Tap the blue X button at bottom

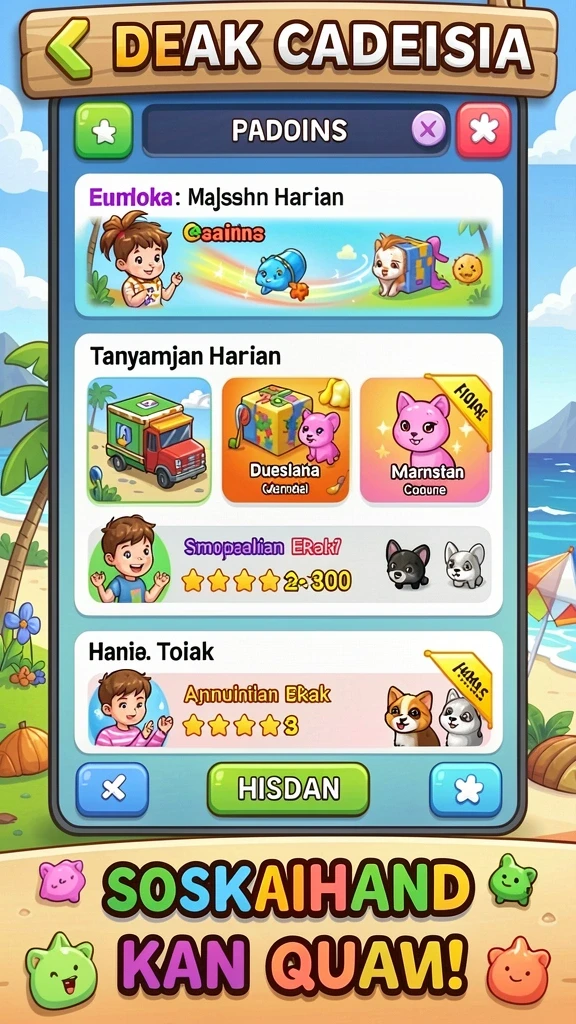pos(112,790)
